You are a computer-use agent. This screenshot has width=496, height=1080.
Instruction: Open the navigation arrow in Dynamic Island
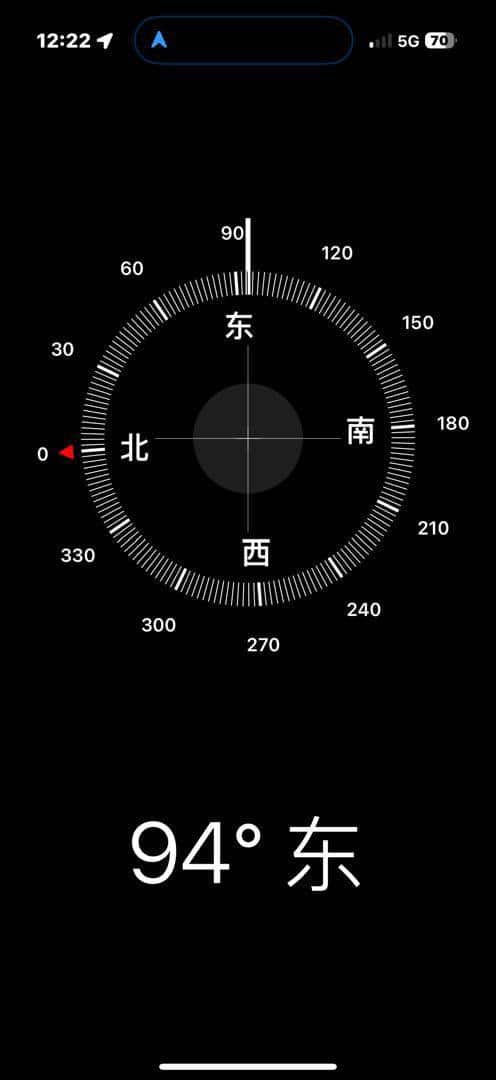(x=160, y=40)
